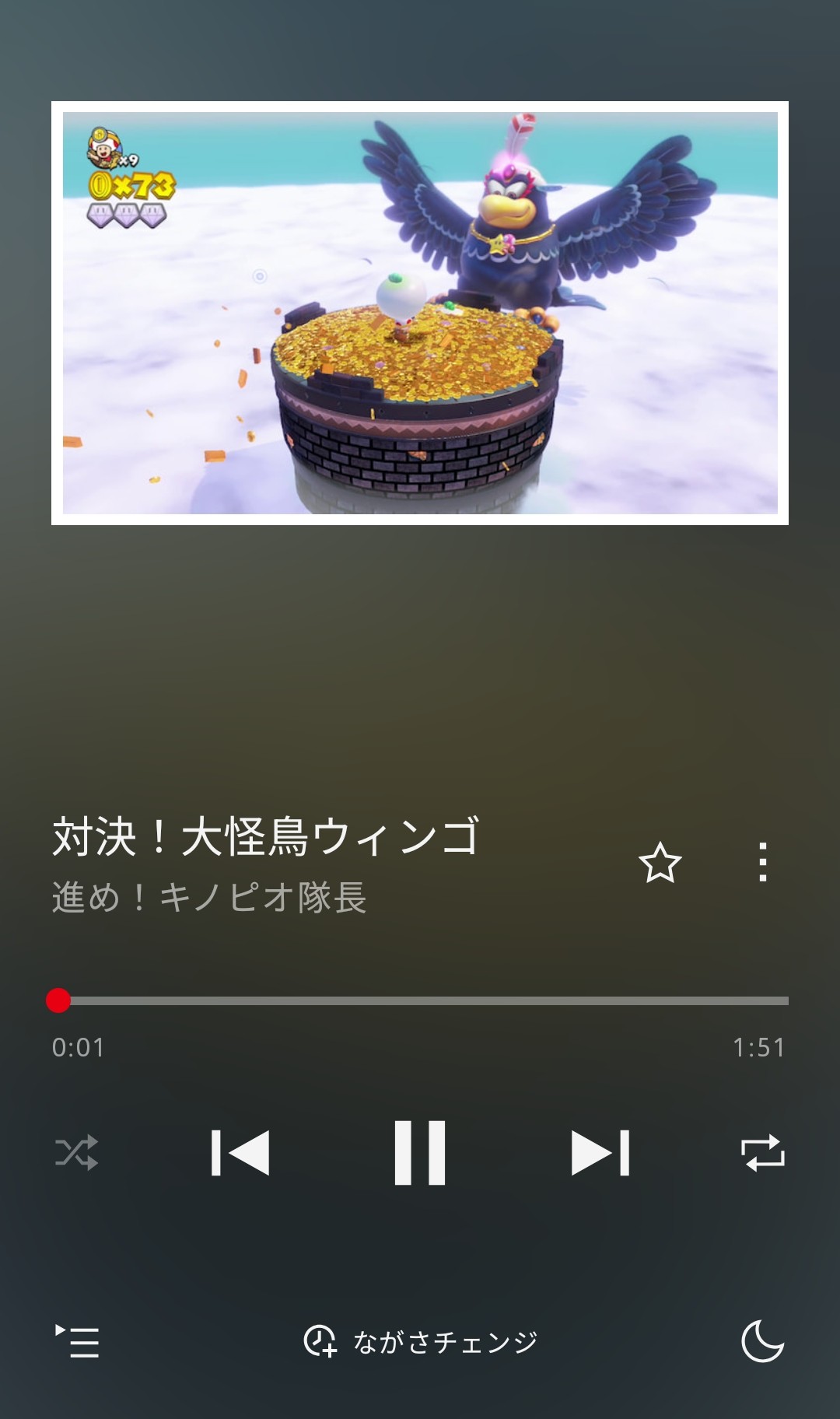Toggle repeat mode
Screen dimensions: 840x1419
coord(762,1153)
